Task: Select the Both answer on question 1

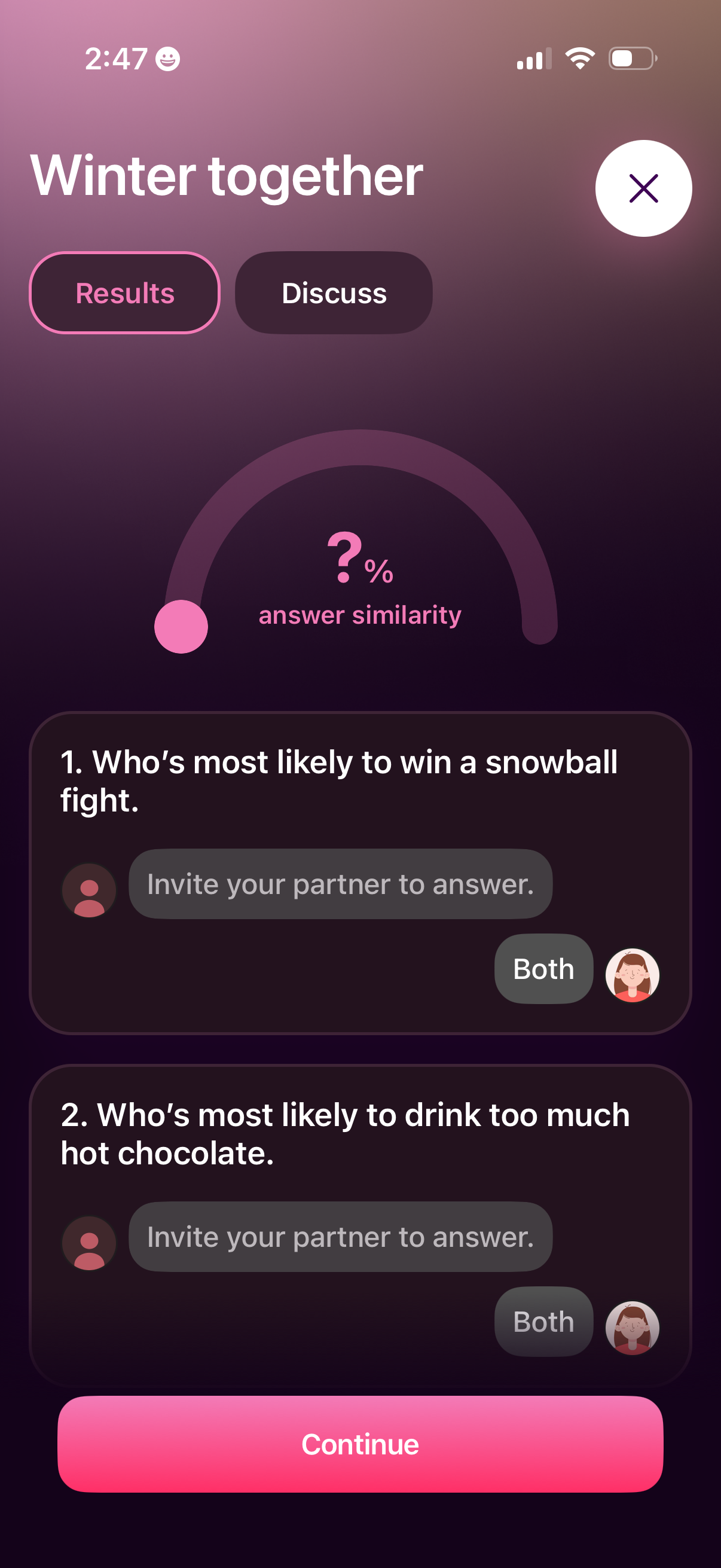Action: tap(543, 968)
